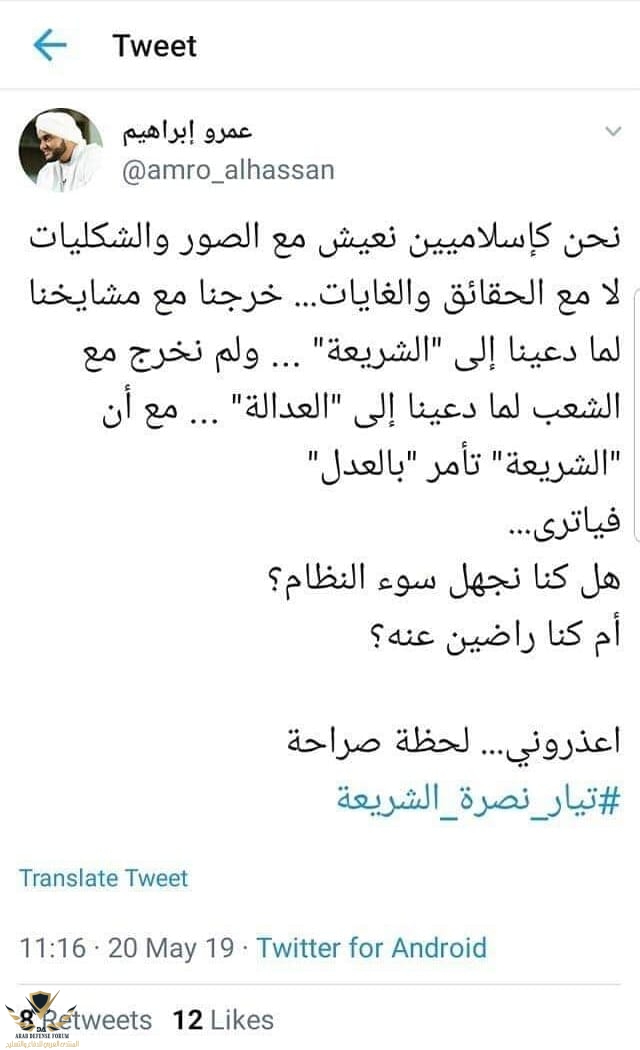View the 12 Likes list
Image resolution: width=640 pixels, height=1050 pixels.
tap(223, 1020)
